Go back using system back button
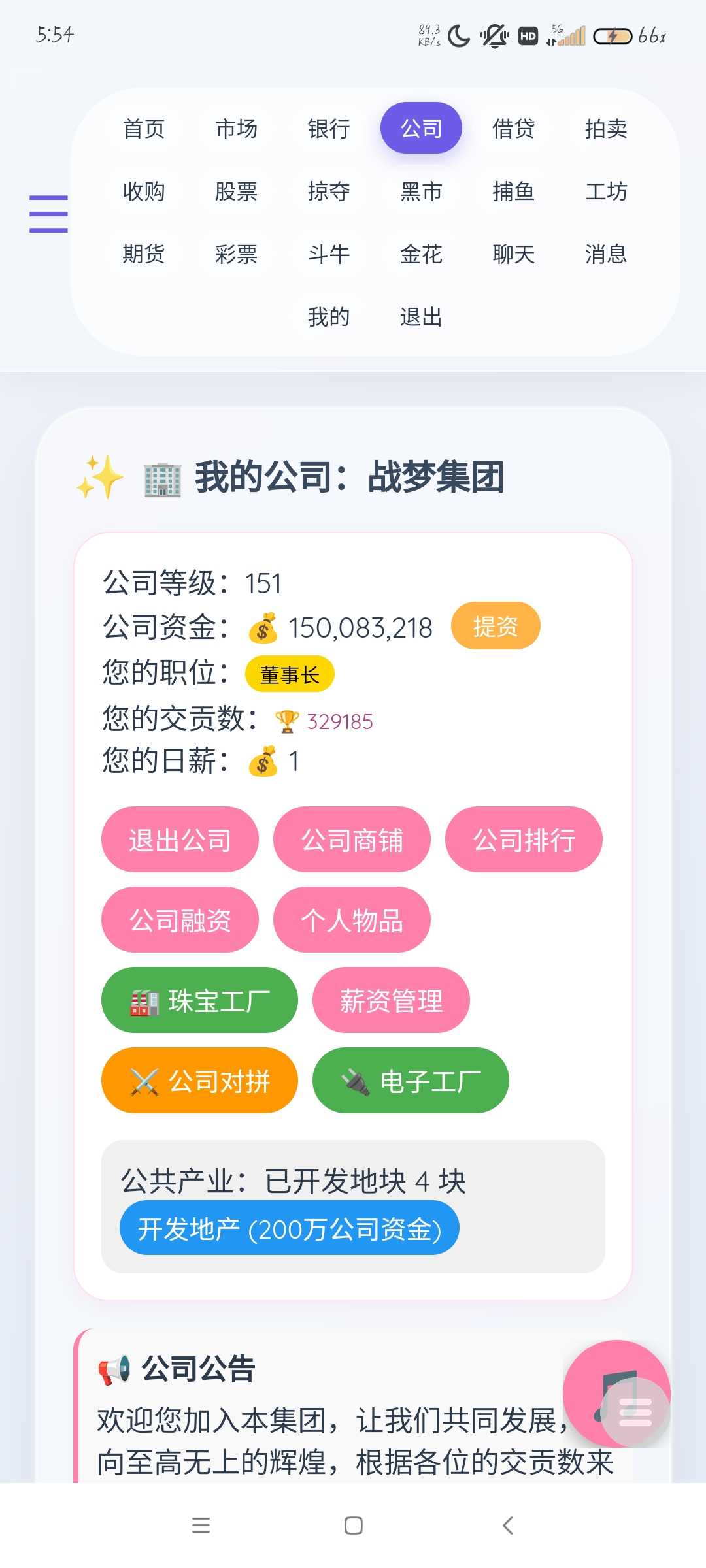 [507, 1526]
